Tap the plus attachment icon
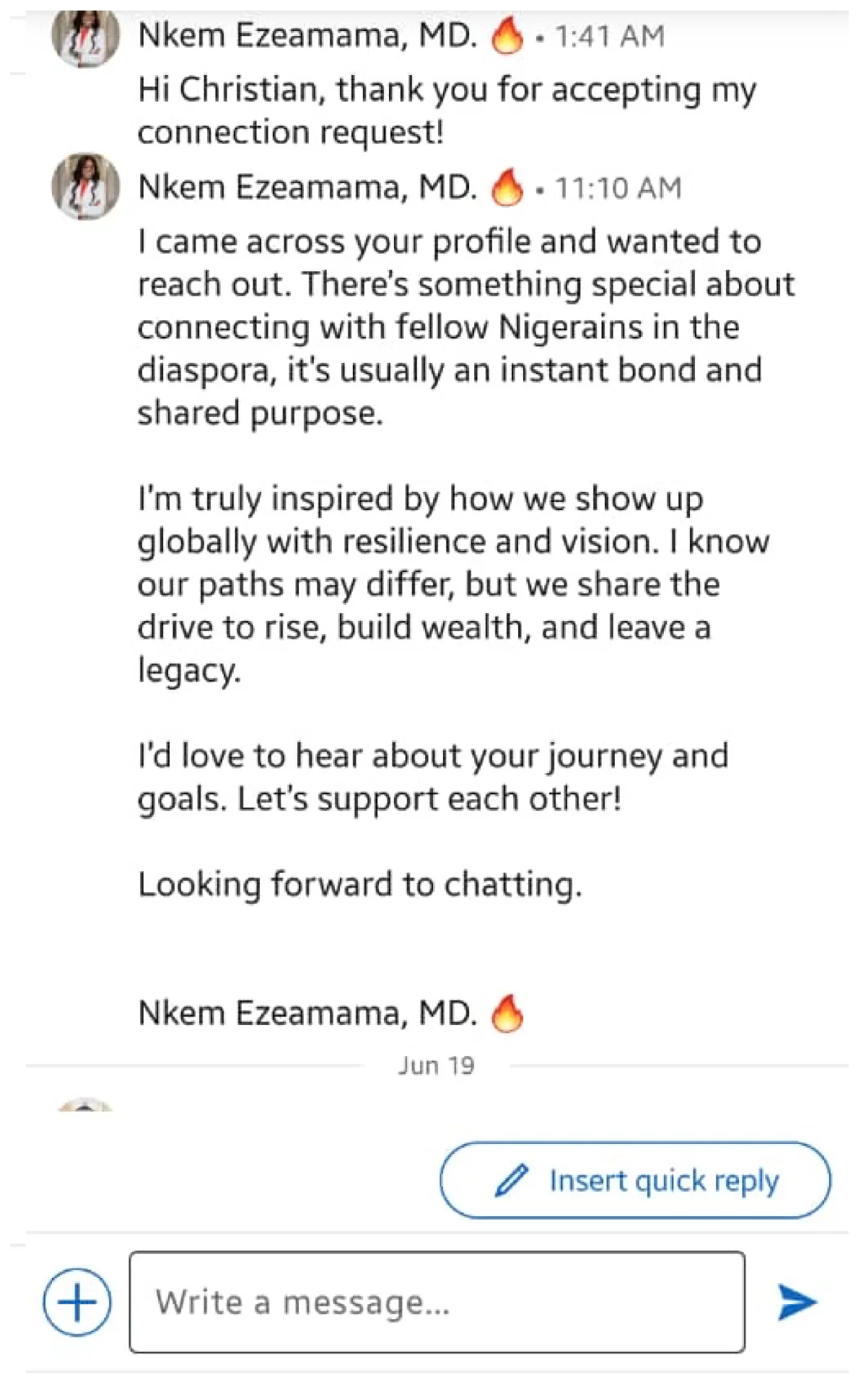This screenshot has height=1400, width=866. [77, 1303]
